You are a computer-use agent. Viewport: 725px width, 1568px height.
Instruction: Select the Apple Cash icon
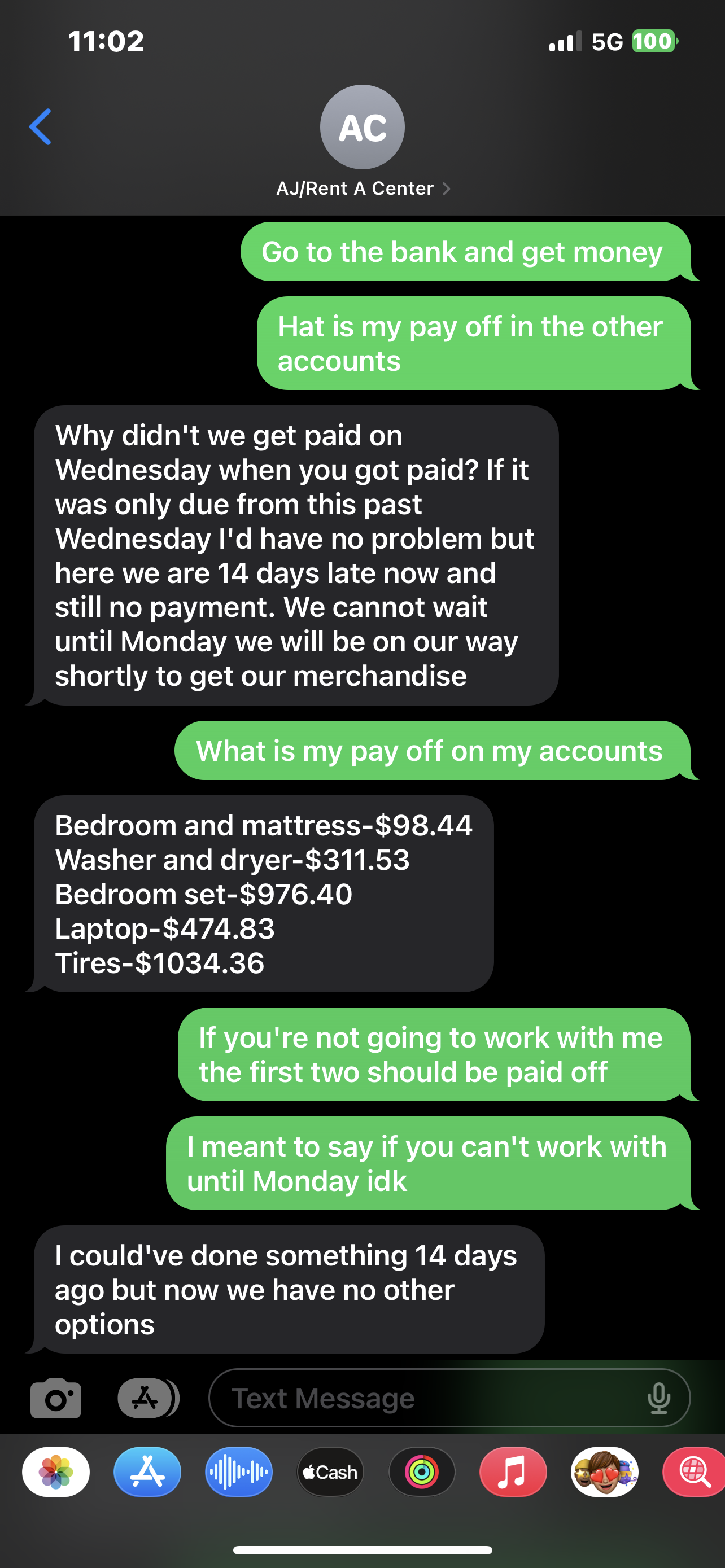(x=330, y=1472)
